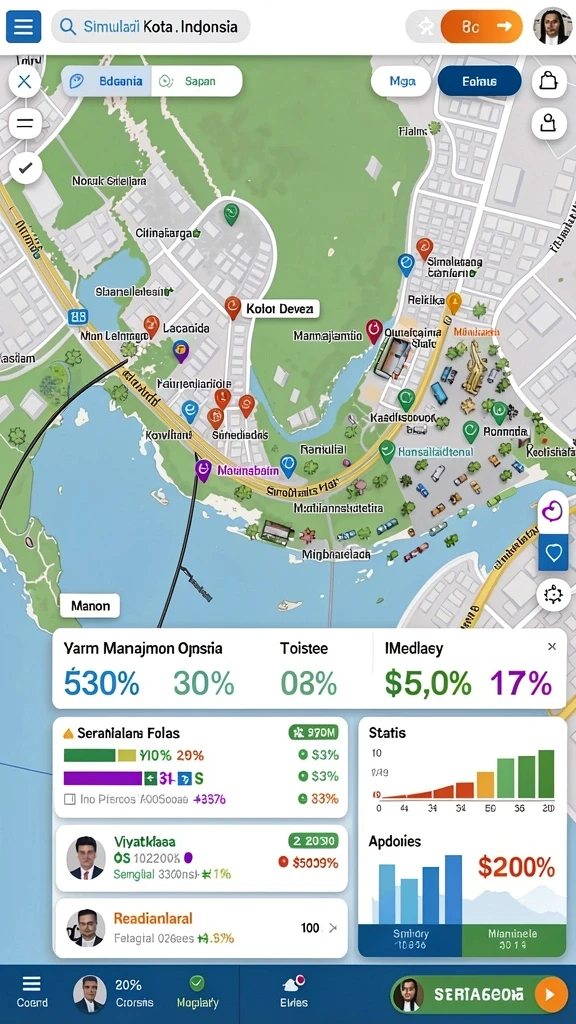The height and width of the screenshot is (1024, 576).
Task: Dismiss the stats panel with X
Action: 552,647
